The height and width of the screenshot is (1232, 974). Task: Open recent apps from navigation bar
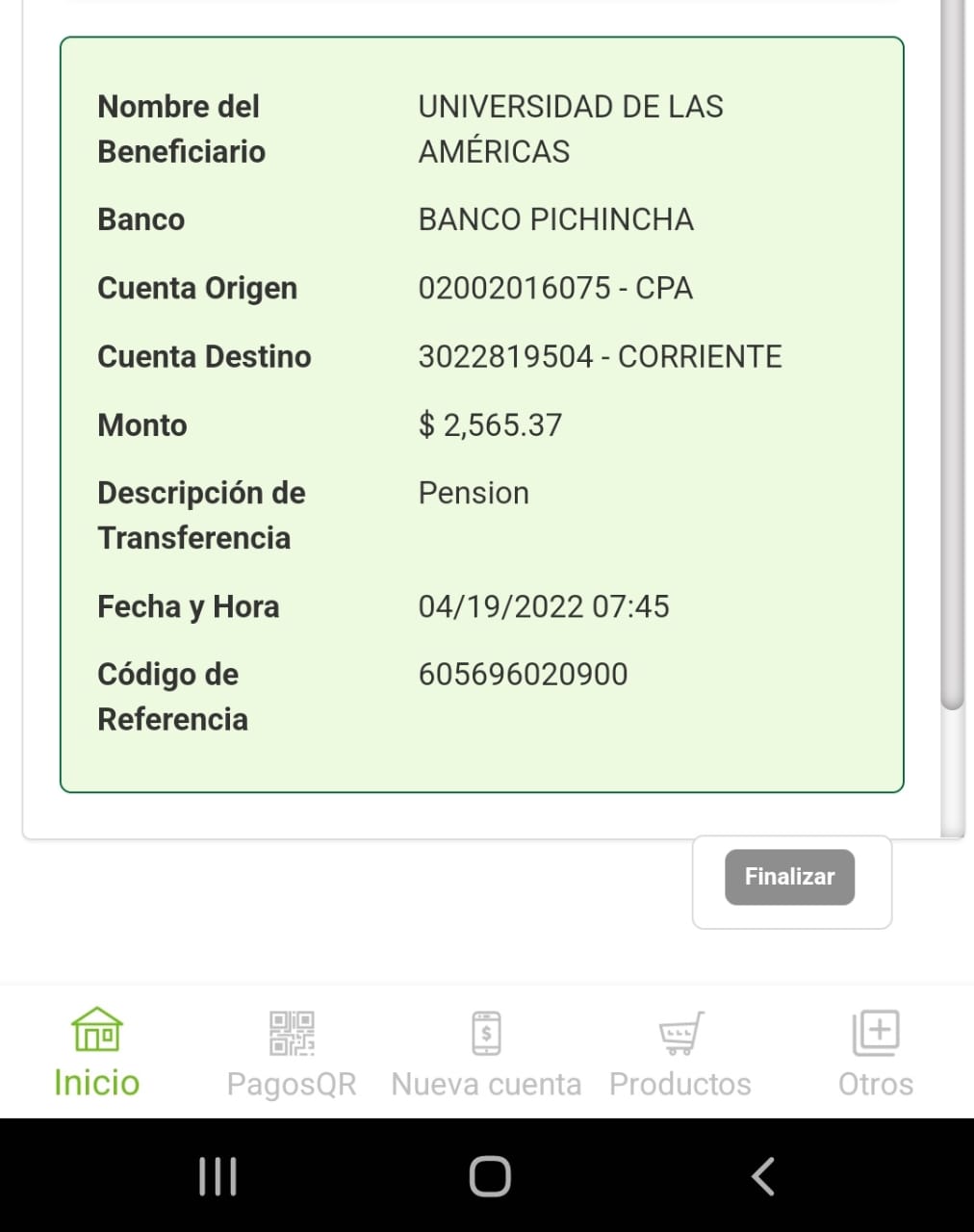218,1176
